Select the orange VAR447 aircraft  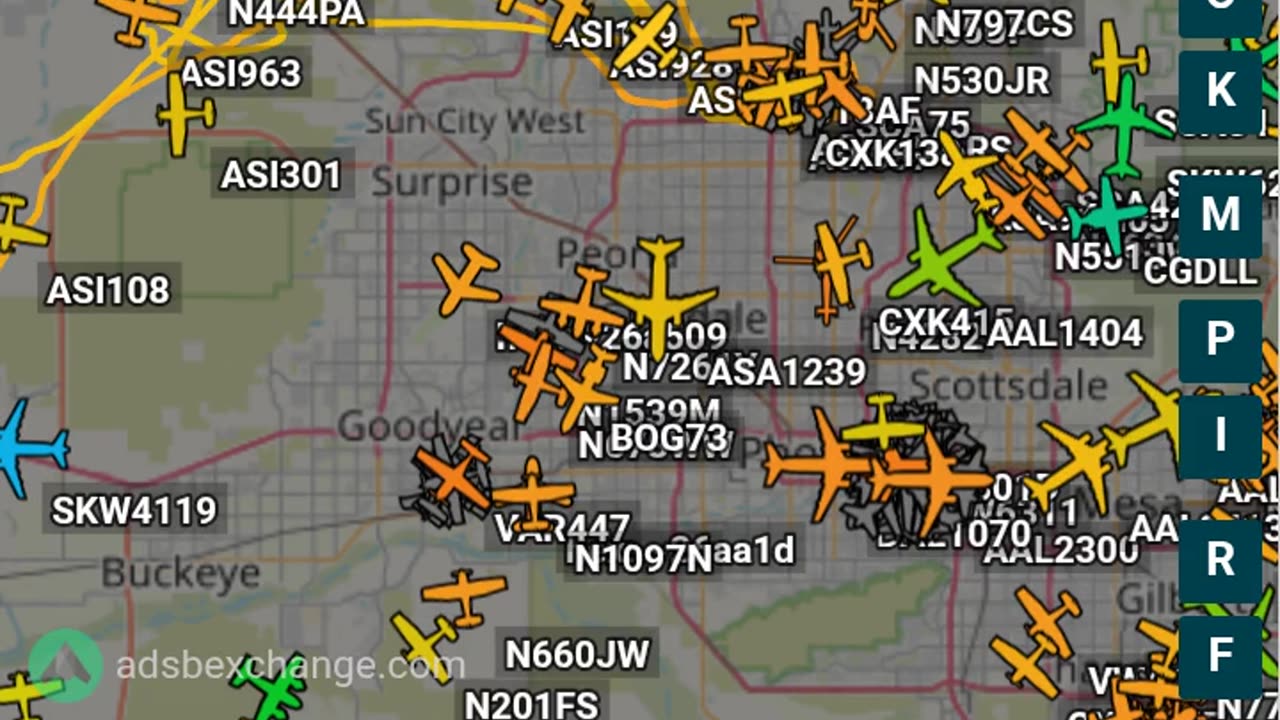pyautogui.click(x=534, y=493)
